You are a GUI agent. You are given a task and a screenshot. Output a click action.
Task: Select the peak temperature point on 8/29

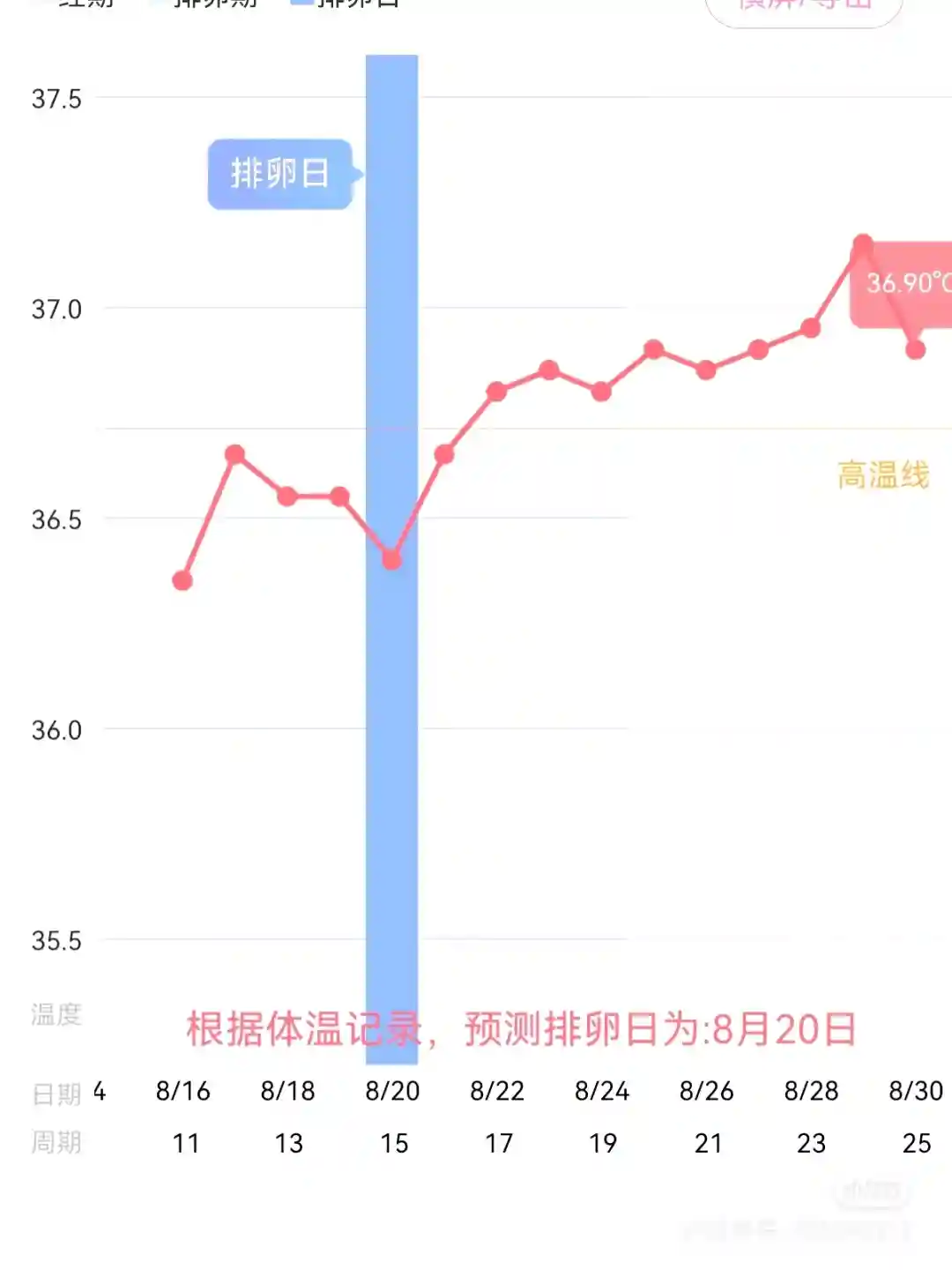click(x=863, y=243)
